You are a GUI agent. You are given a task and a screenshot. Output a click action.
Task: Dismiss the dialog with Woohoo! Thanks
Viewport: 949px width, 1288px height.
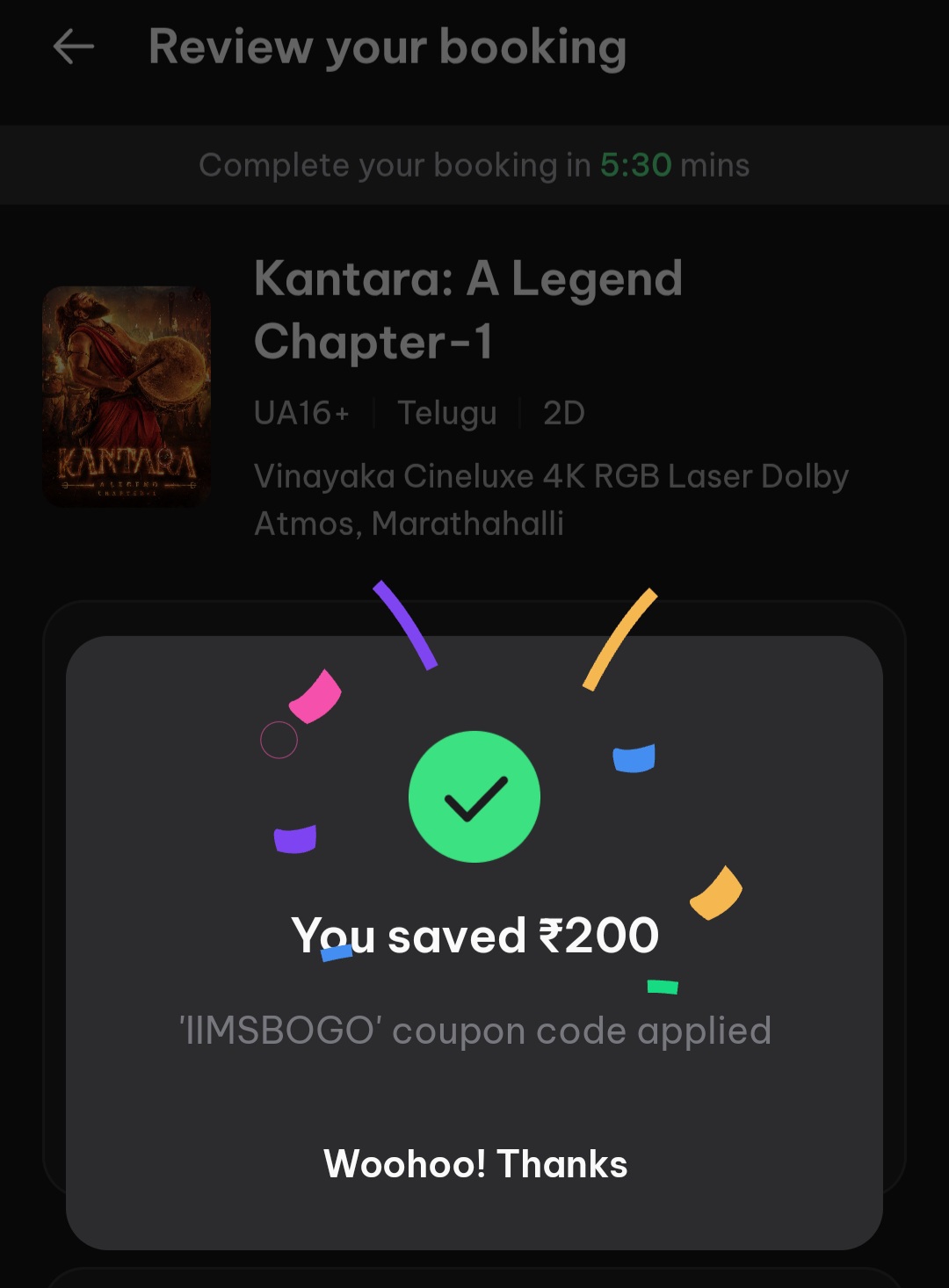point(474,1164)
